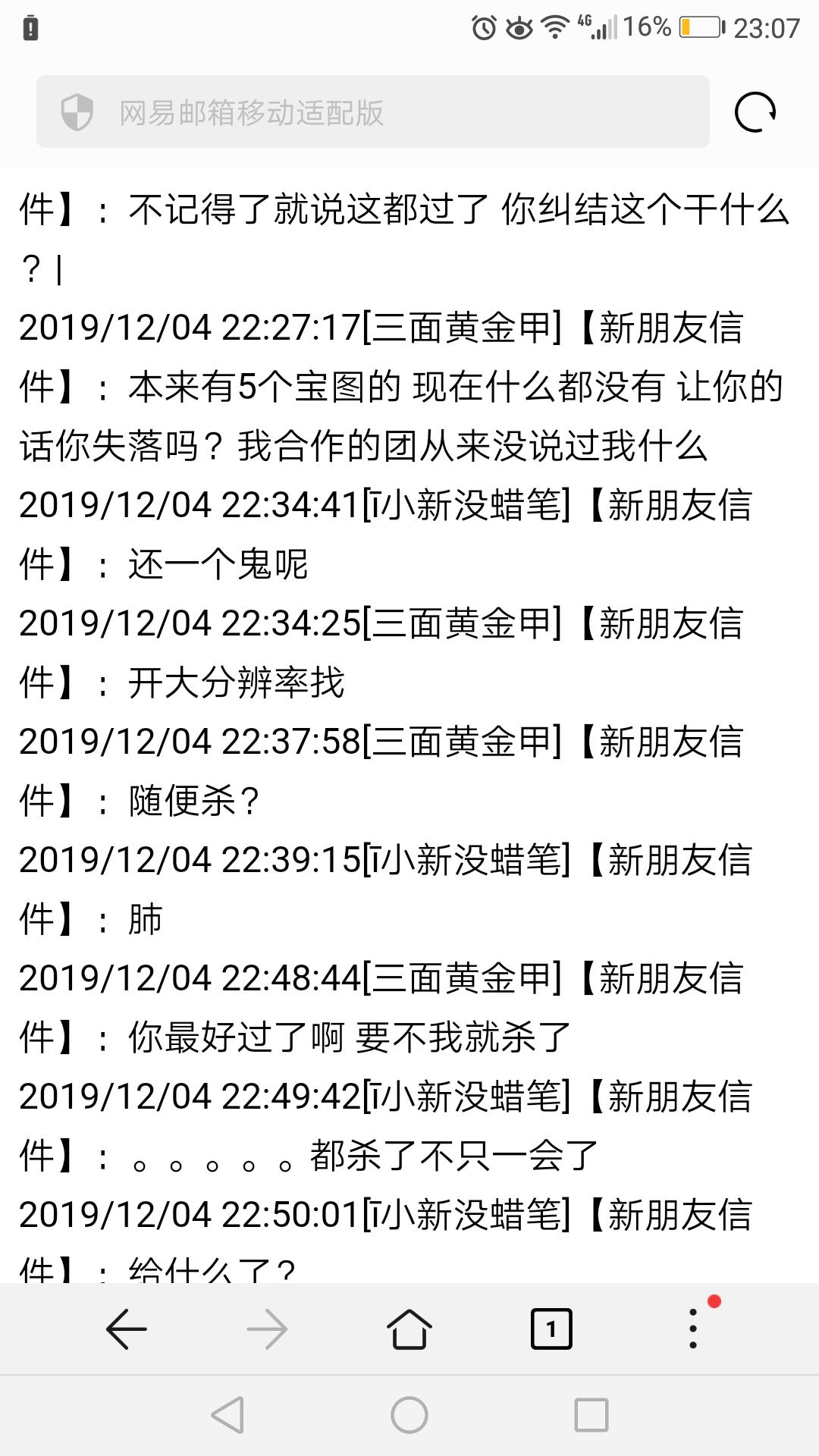
Task: Open the browser home page
Action: click(409, 1329)
